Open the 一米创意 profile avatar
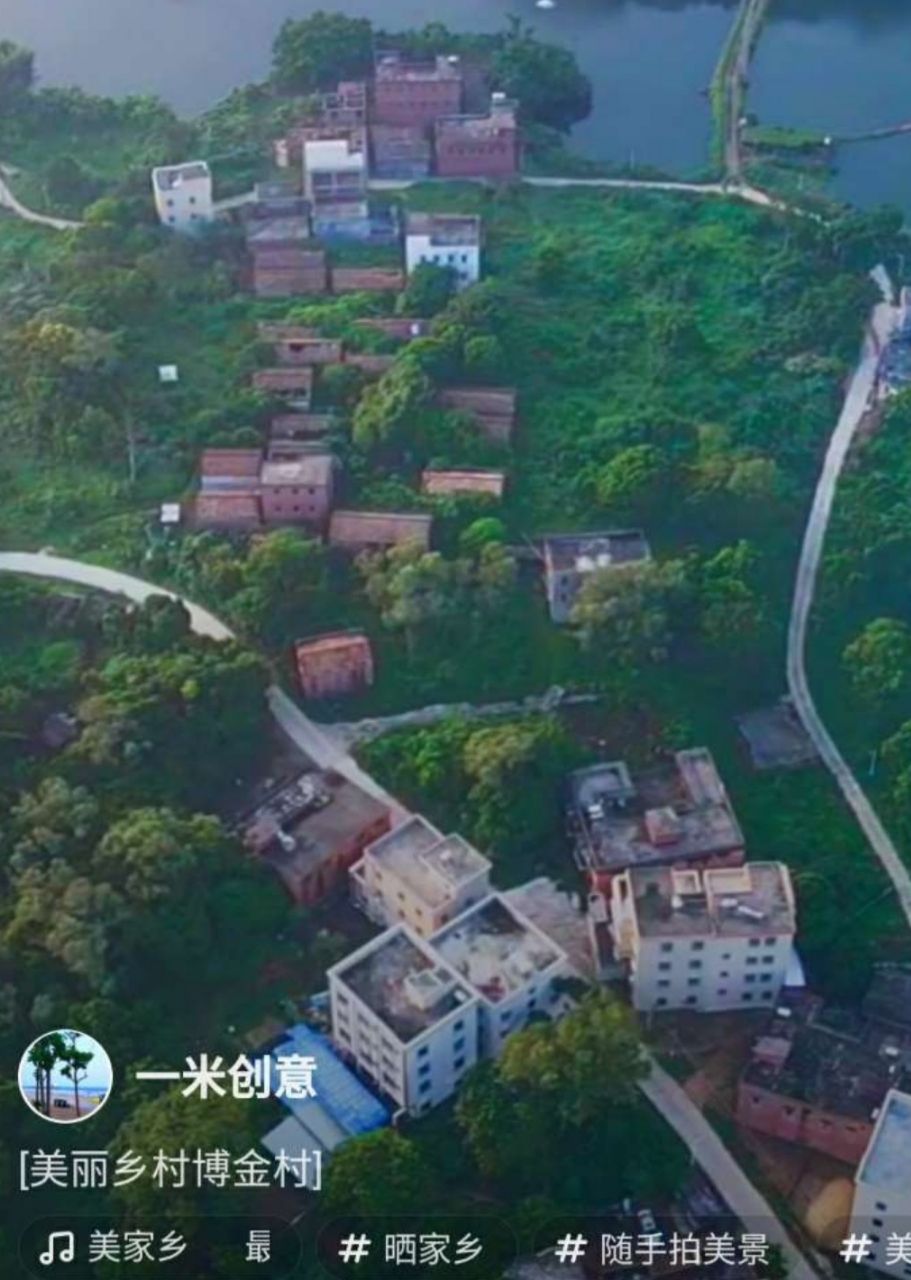The width and height of the screenshot is (911, 1280). (65, 1076)
